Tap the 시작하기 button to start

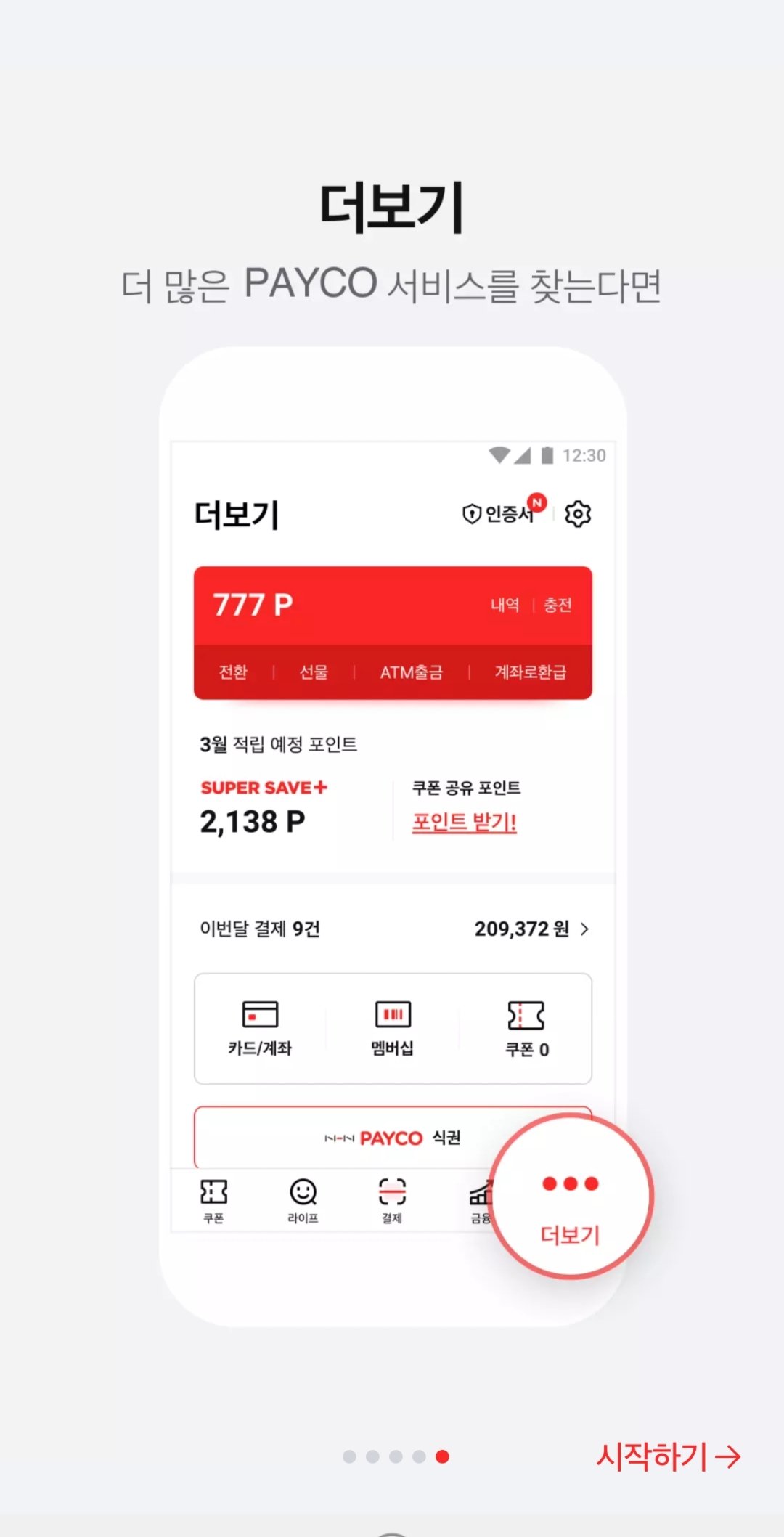(x=668, y=1456)
